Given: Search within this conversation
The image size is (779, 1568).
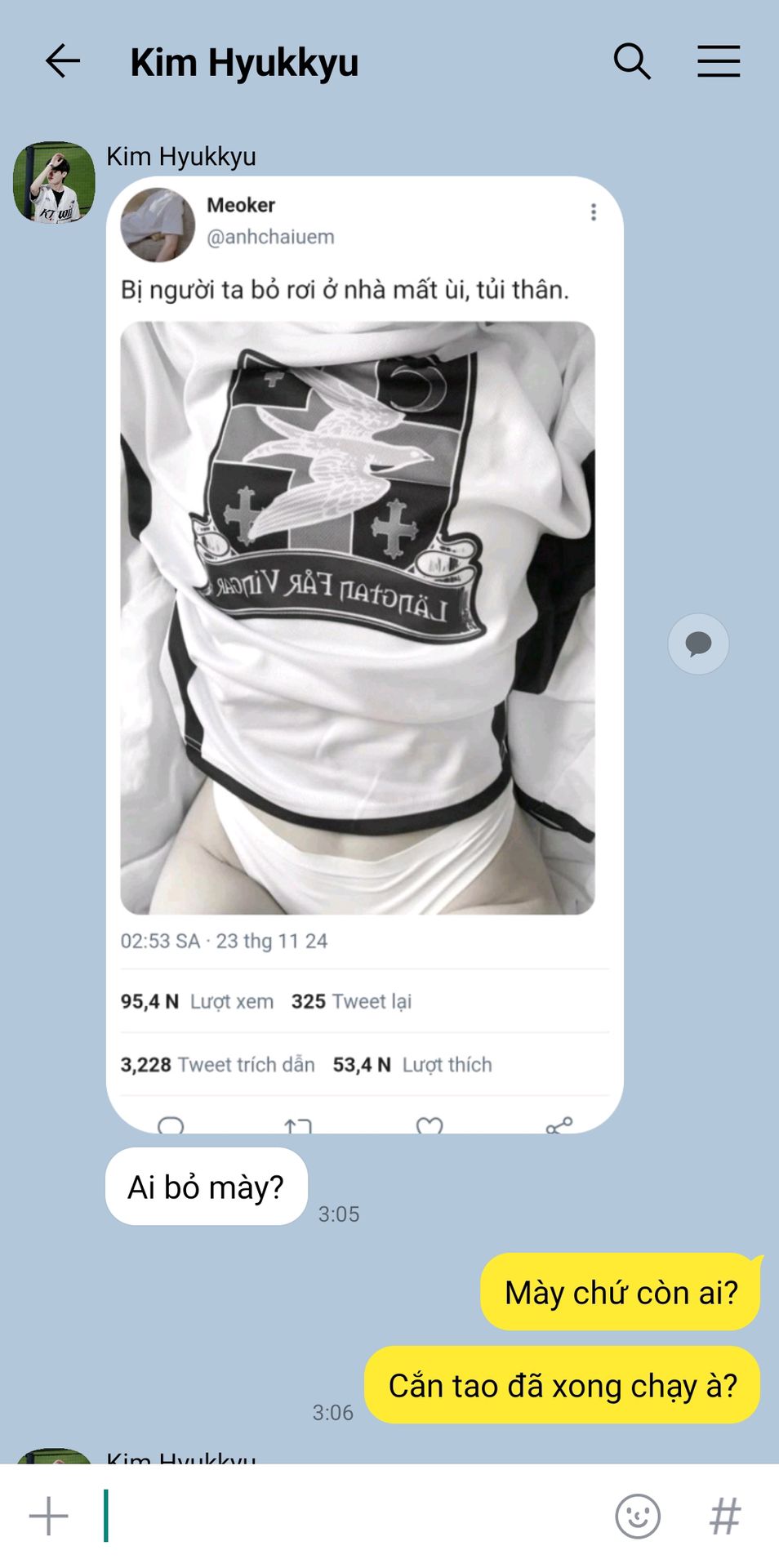Looking at the screenshot, I should click(632, 62).
